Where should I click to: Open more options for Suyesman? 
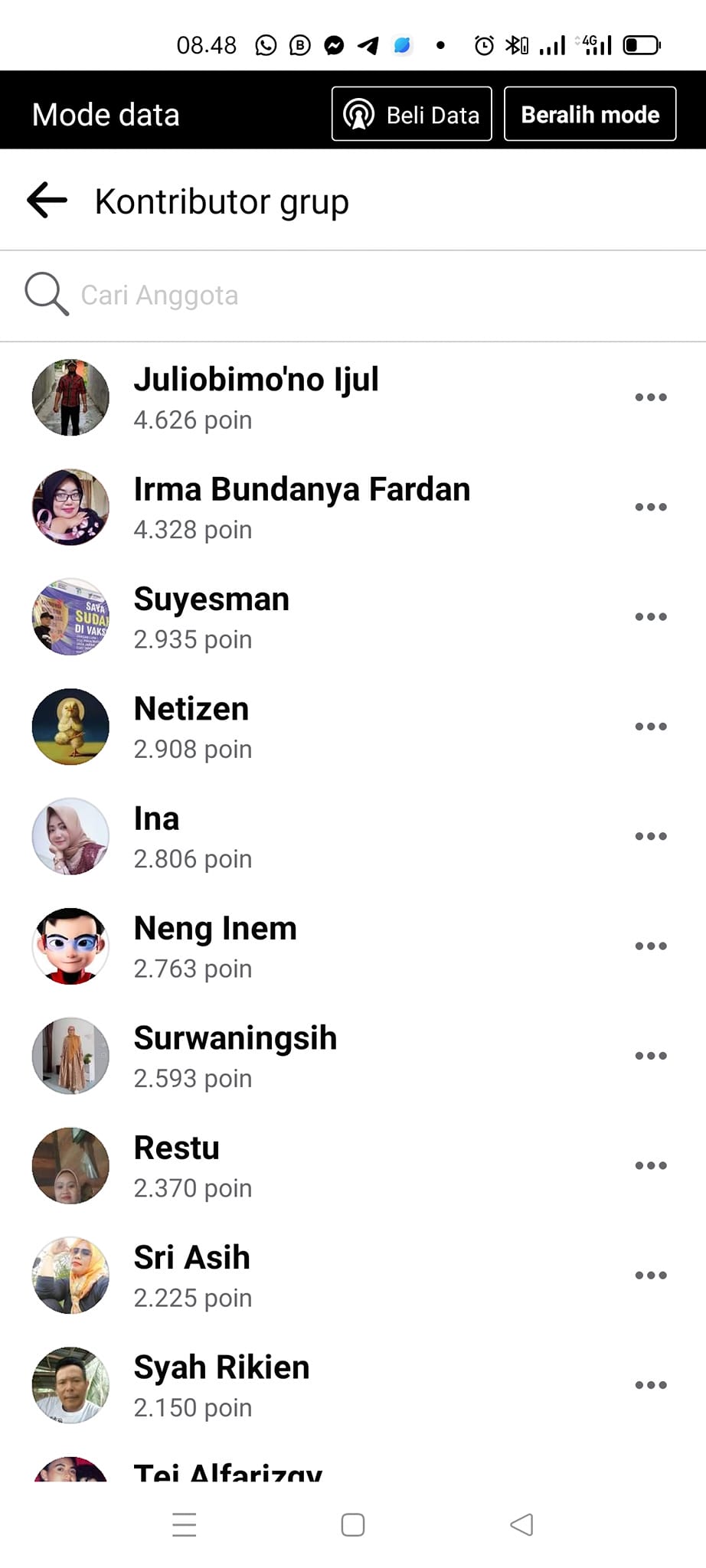pos(650,617)
